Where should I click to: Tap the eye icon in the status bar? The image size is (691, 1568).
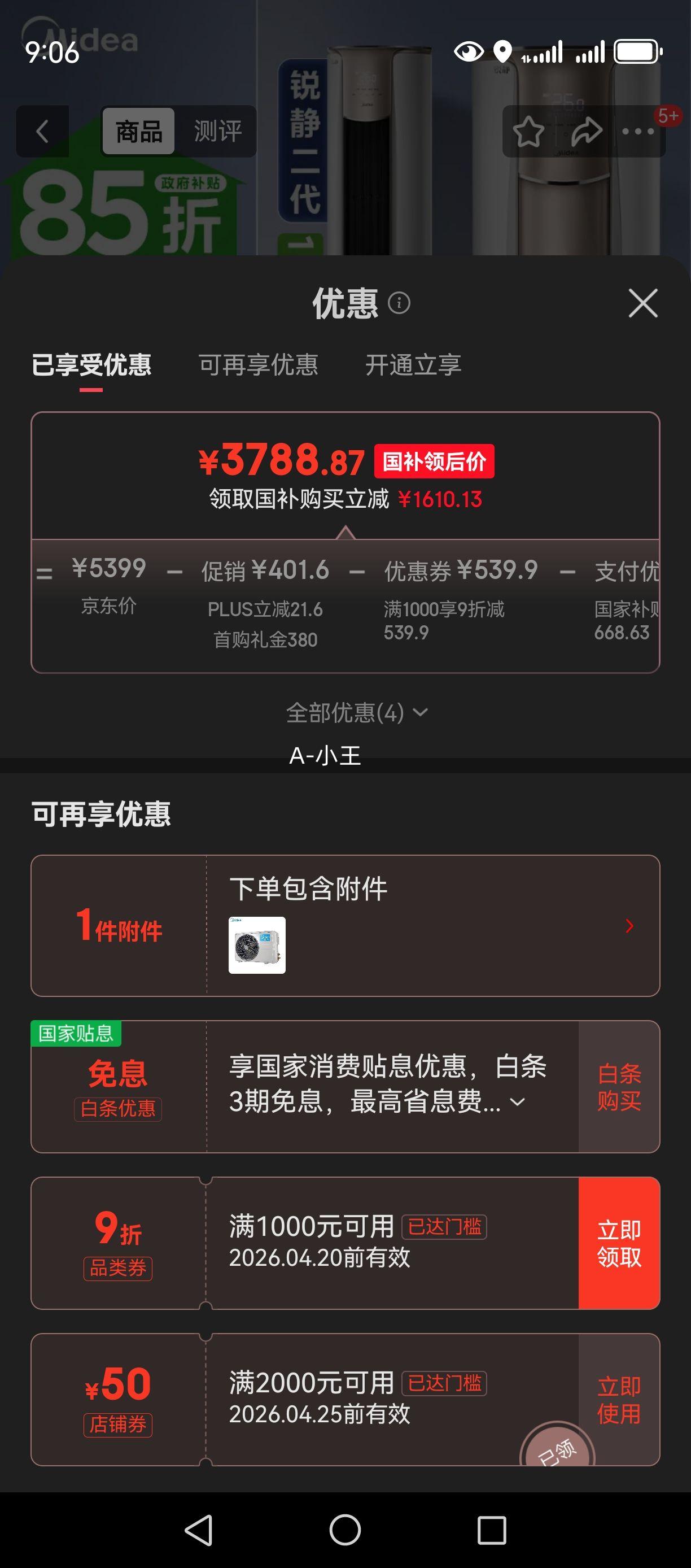[x=469, y=51]
